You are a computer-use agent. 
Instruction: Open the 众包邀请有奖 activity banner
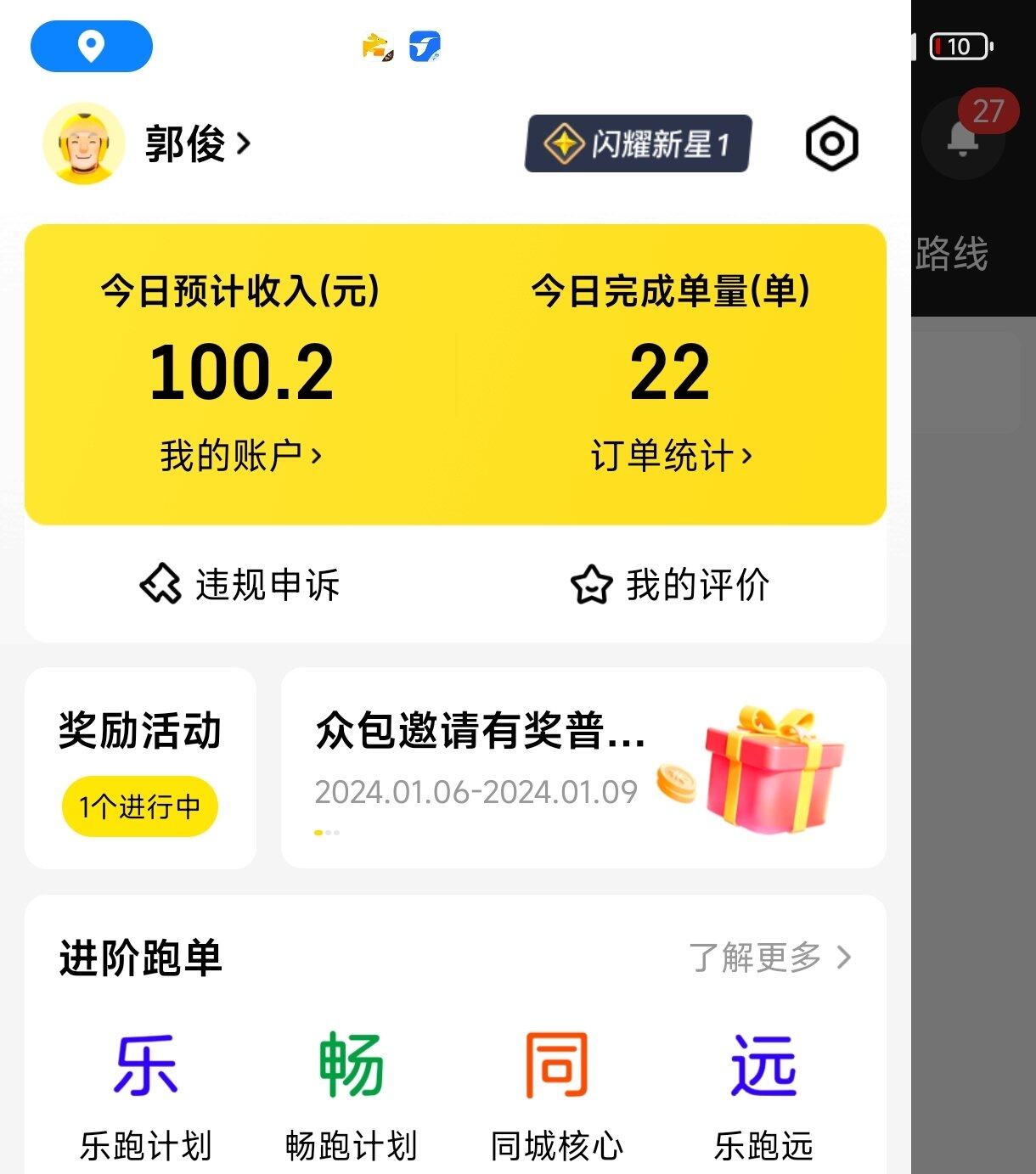tap(583, 767)
